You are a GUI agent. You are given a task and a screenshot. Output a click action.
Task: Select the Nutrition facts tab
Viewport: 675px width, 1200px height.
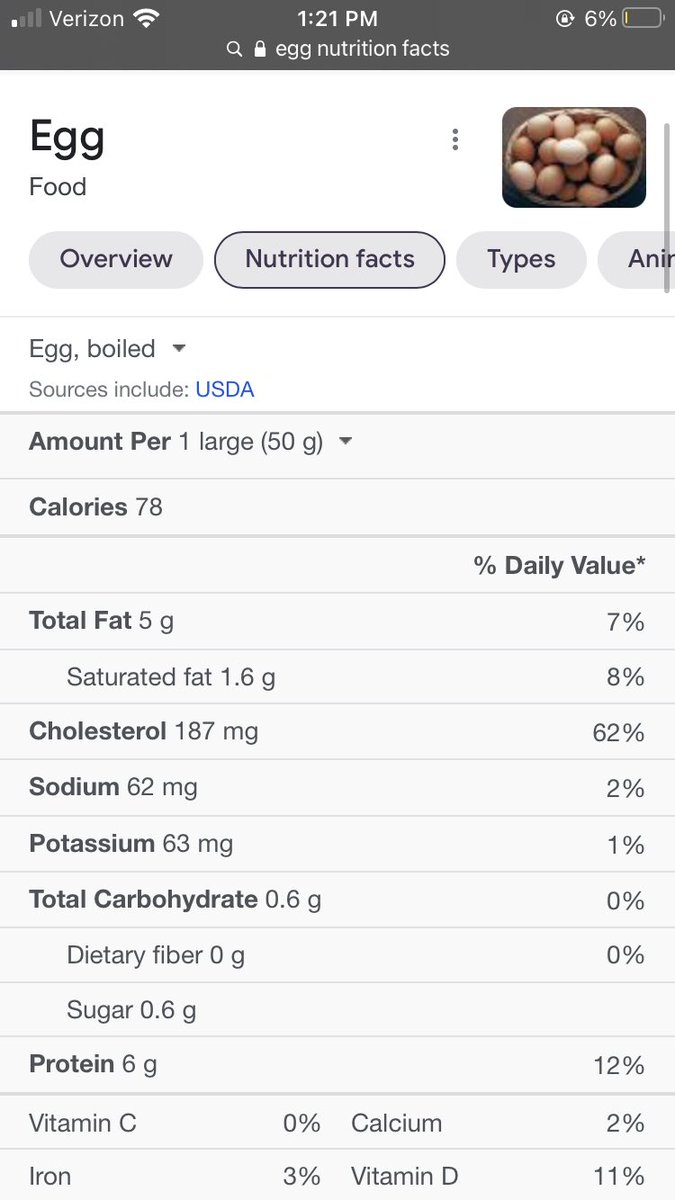(x=329, y=259)
